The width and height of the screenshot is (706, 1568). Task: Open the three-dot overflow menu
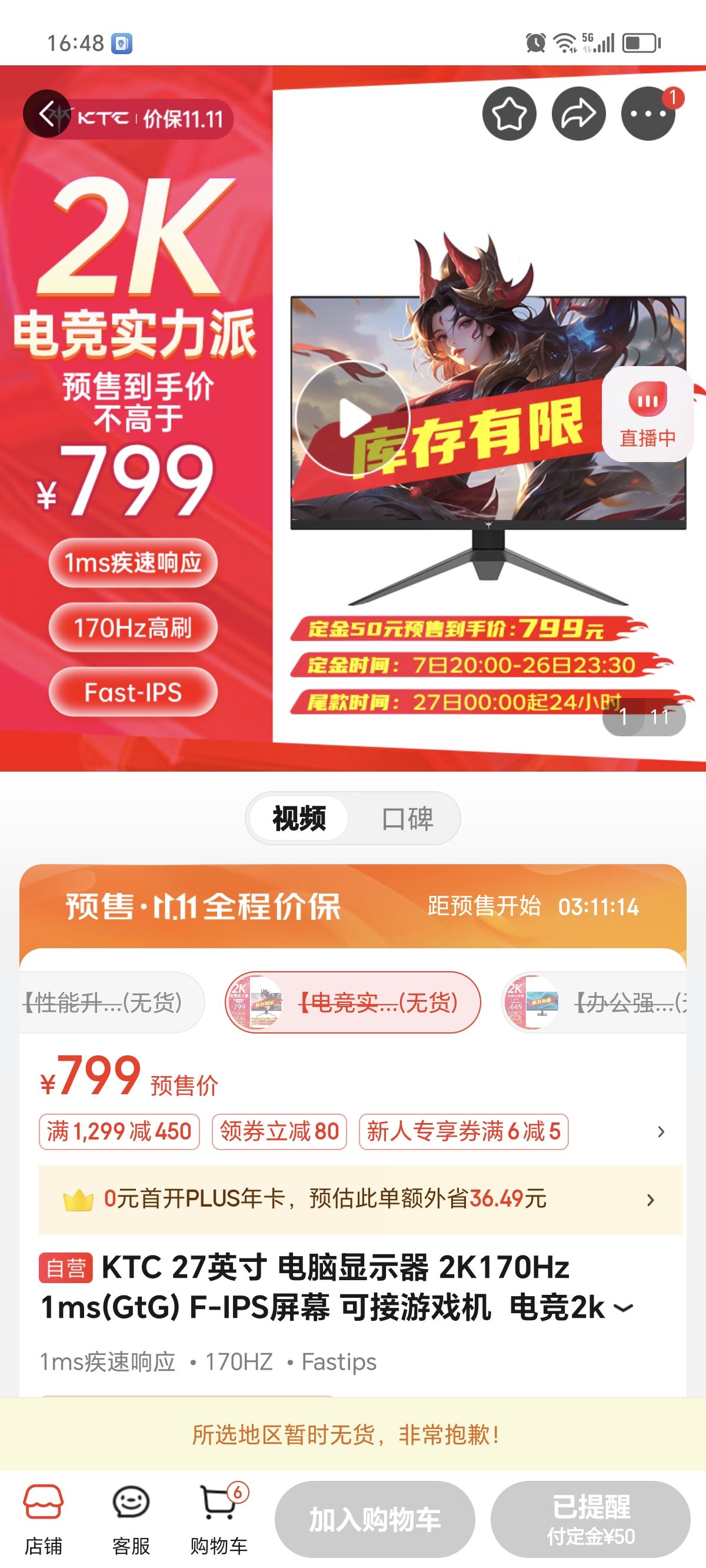pyautogui.click(x=648, y=114)
